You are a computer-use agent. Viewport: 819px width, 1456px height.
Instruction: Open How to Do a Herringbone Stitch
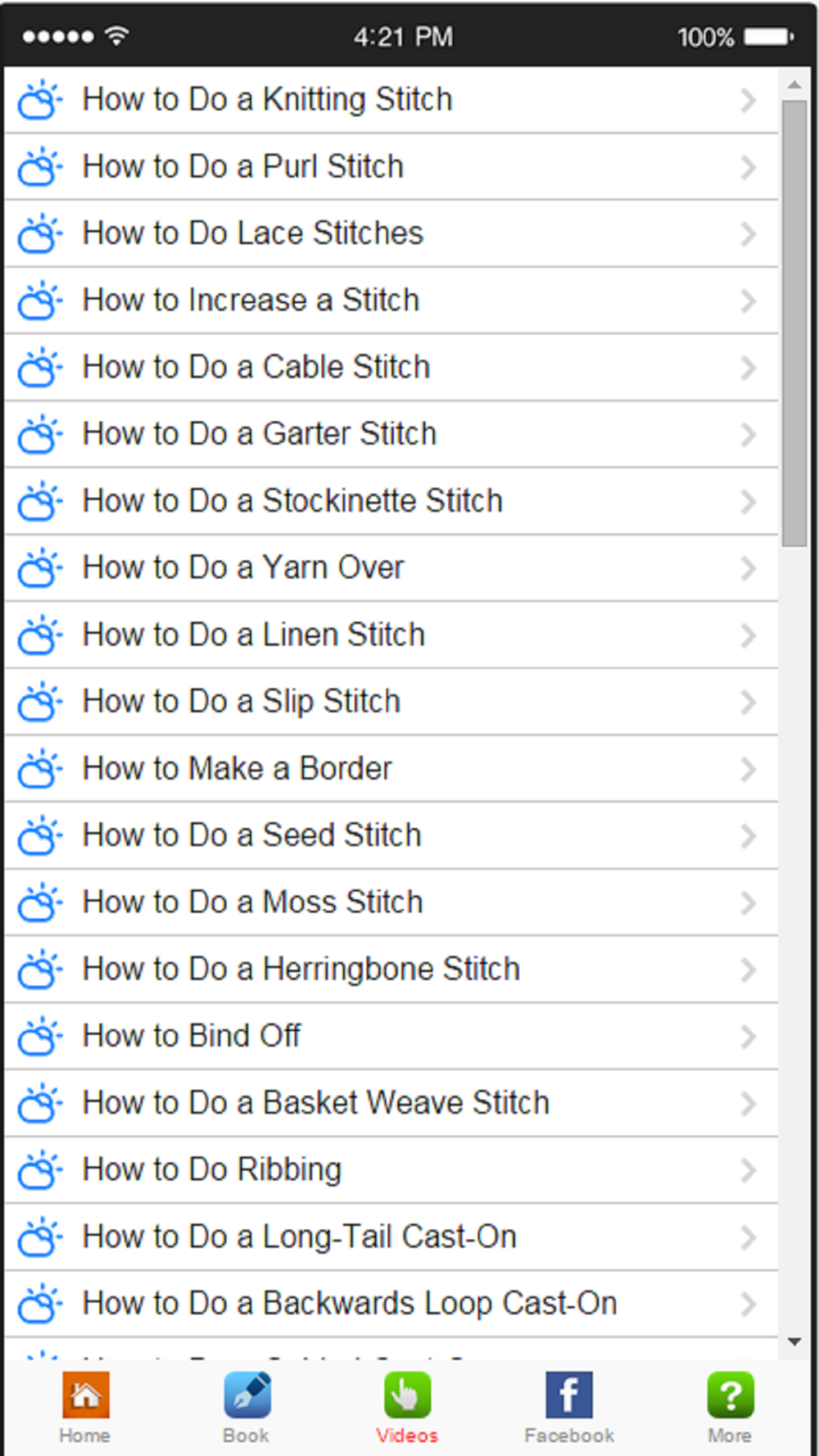pyautogui.click(x=391, y=970)
